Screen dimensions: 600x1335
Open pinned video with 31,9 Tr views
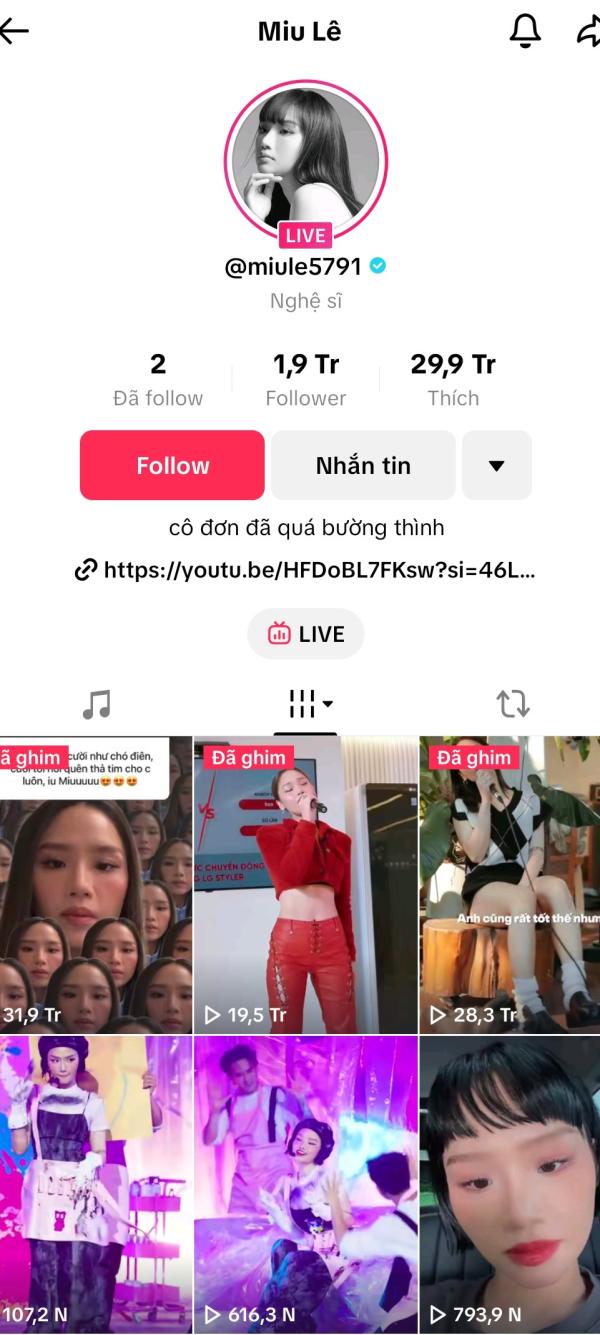[x=95, y=885]
